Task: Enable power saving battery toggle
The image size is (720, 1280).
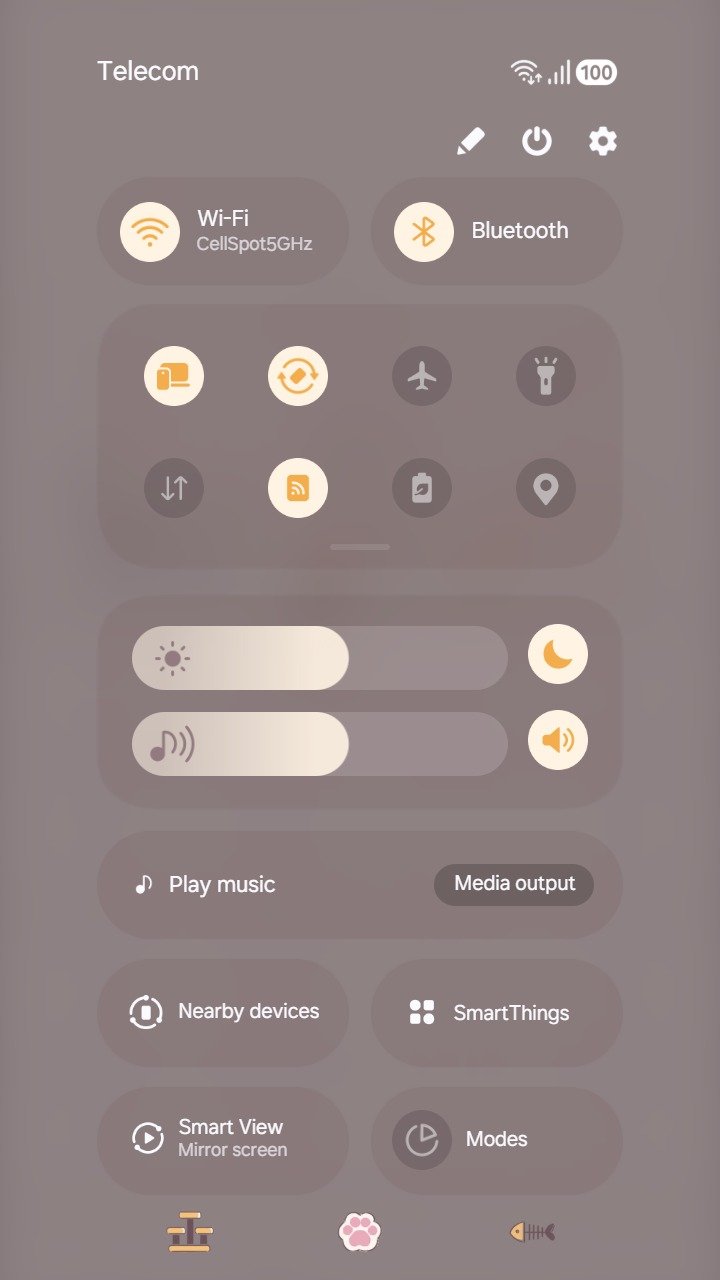Action: [x=422, y=488]
